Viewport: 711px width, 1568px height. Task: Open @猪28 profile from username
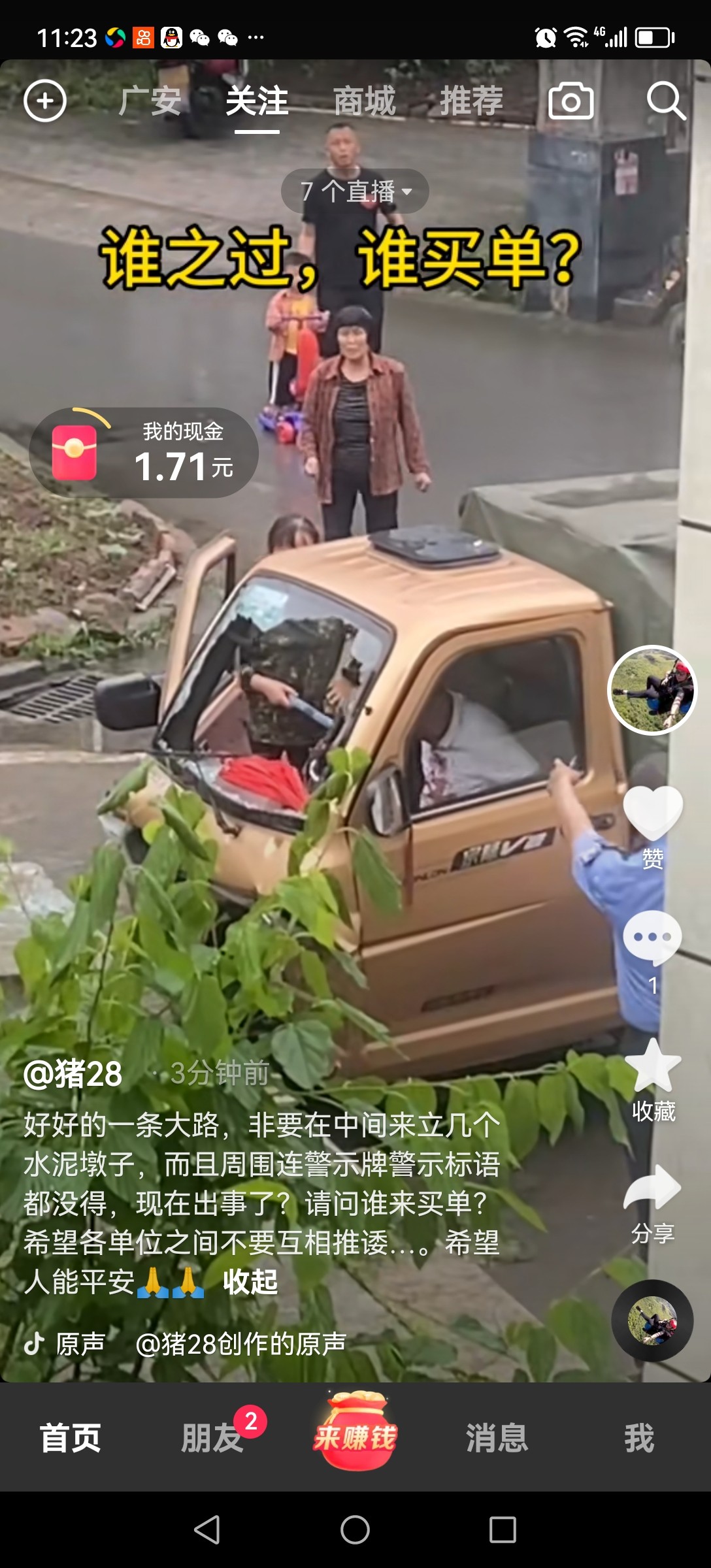(x=73, y=1073)
